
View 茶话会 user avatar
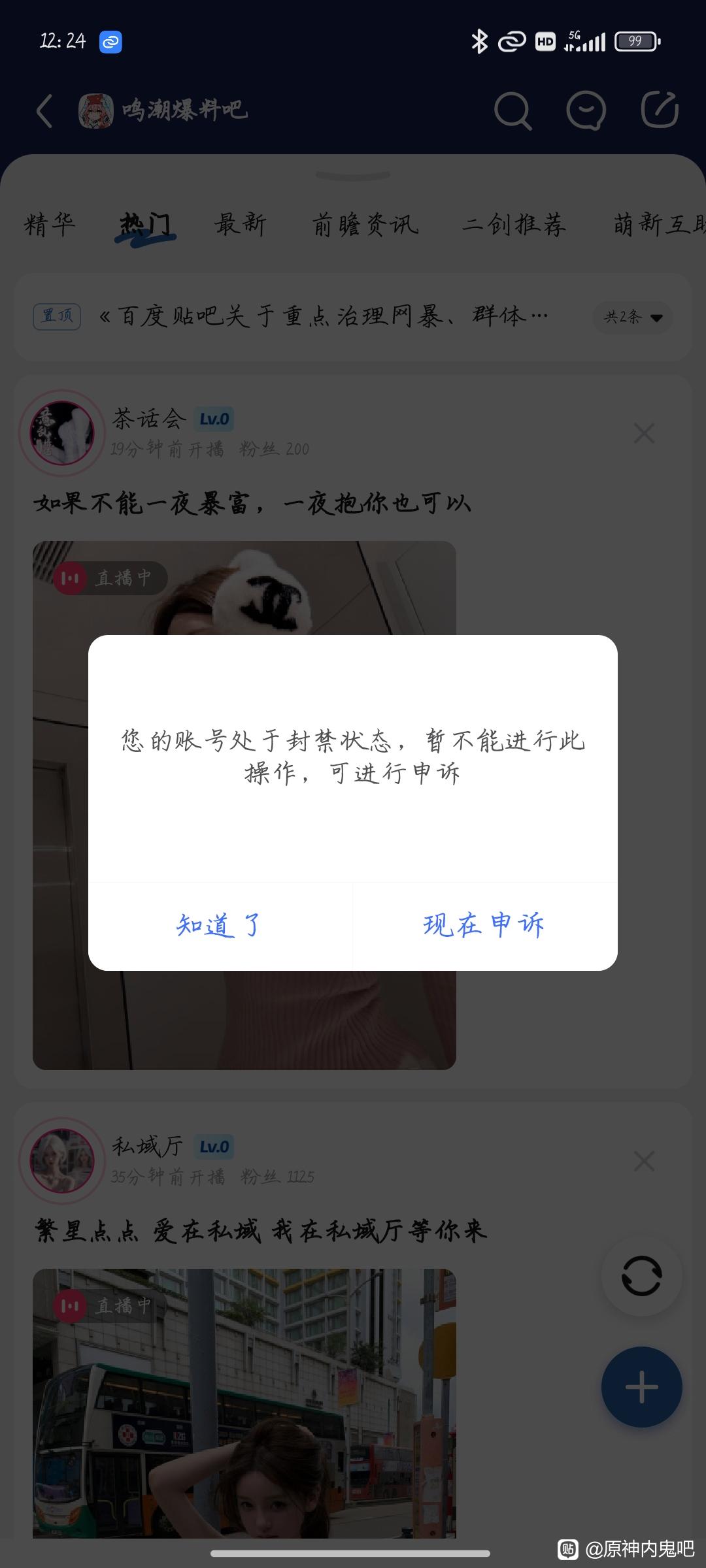62,433
